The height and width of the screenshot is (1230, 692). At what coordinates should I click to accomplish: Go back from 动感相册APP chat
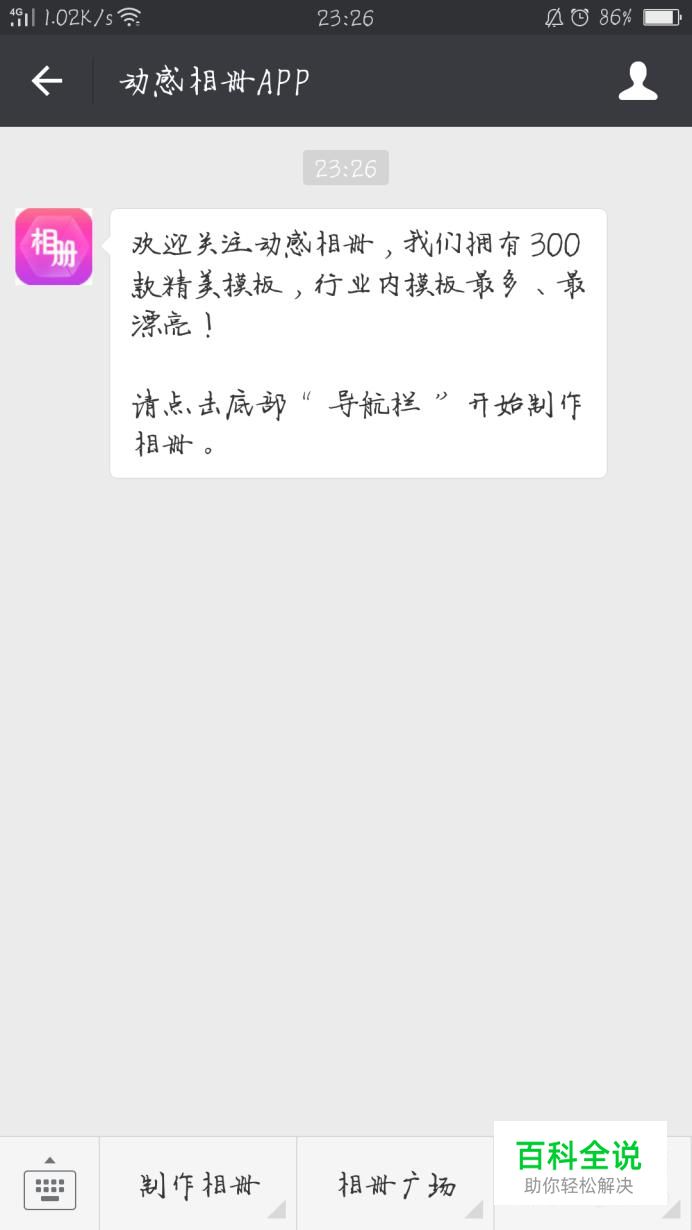pyautogui.click(x=47, y=81)
